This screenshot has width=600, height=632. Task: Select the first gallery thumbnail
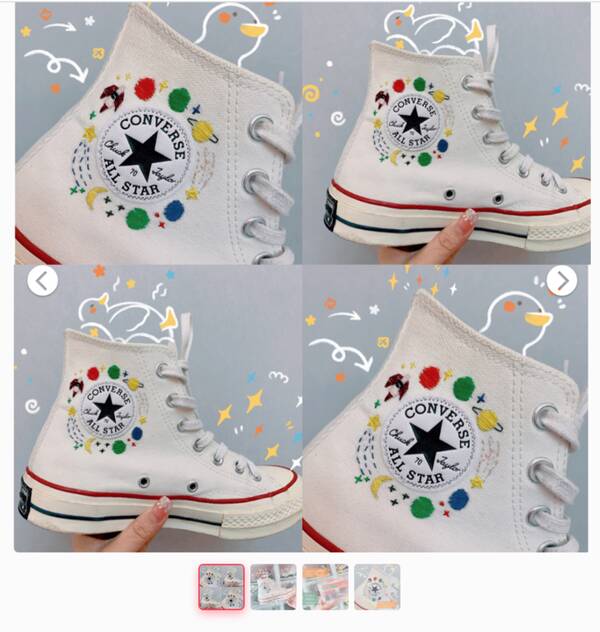click(221, 587)
